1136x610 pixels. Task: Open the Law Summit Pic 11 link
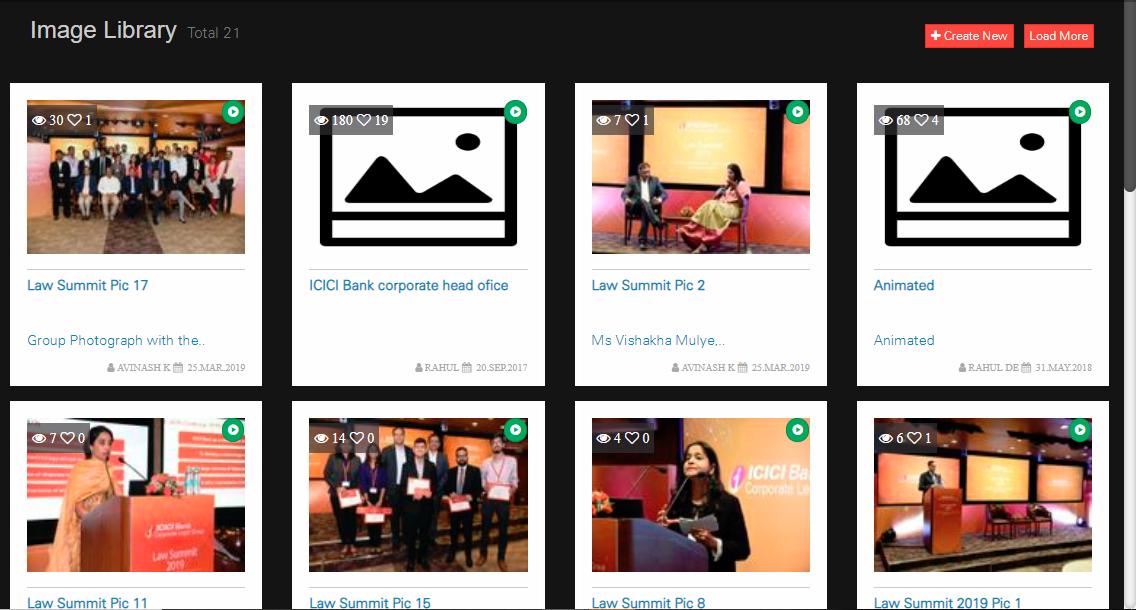click(x=87, y=603)
